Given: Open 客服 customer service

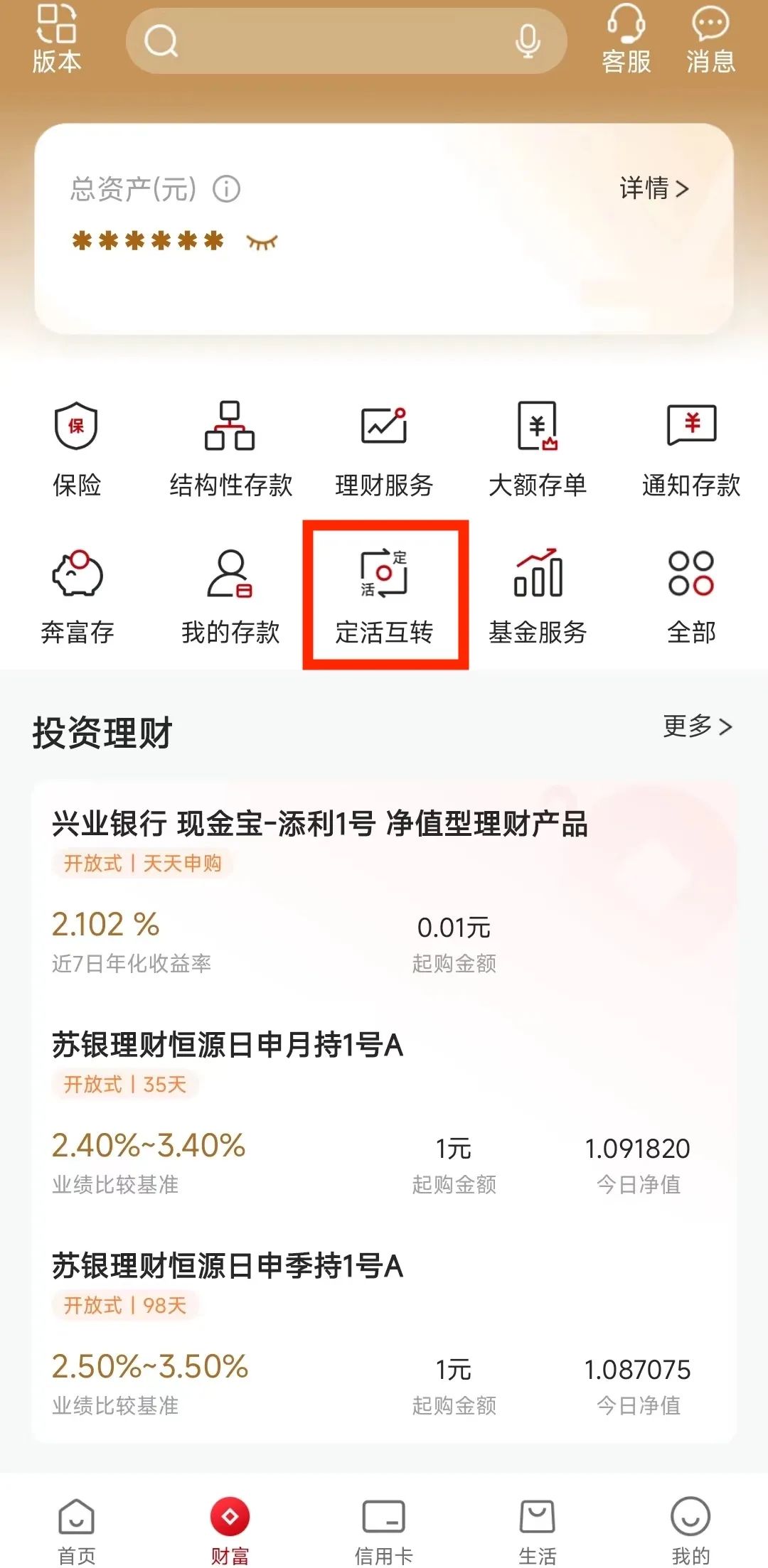Looking at the screenshot, I should point(626,39).
